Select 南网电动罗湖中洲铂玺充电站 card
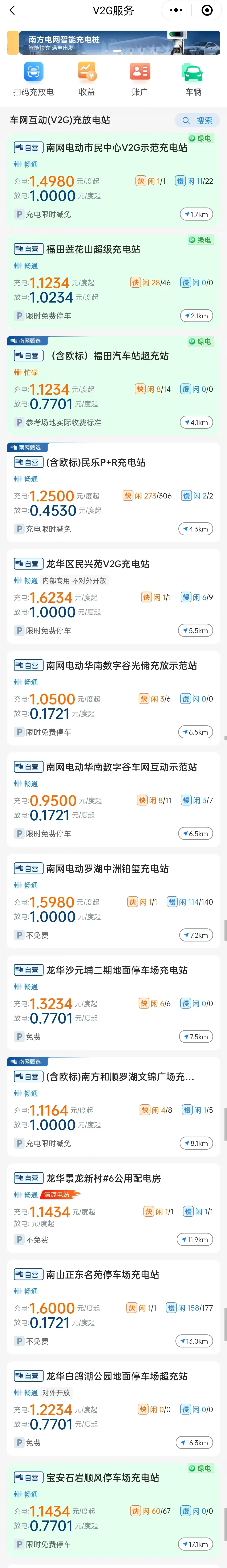This screenshot has width=227, height=1568. (107, 869)
